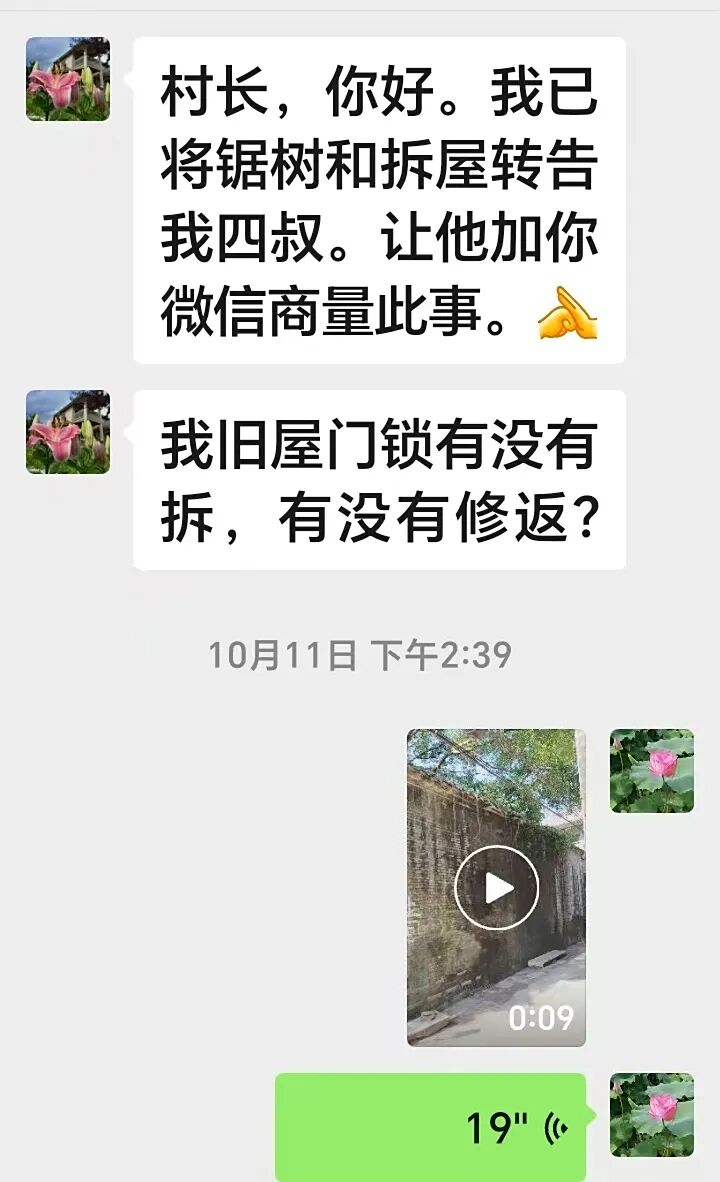Open the lotus avatar beside the video message
Image resolution: width=720 pixels, height=1182 pixels.
point(651,770)
